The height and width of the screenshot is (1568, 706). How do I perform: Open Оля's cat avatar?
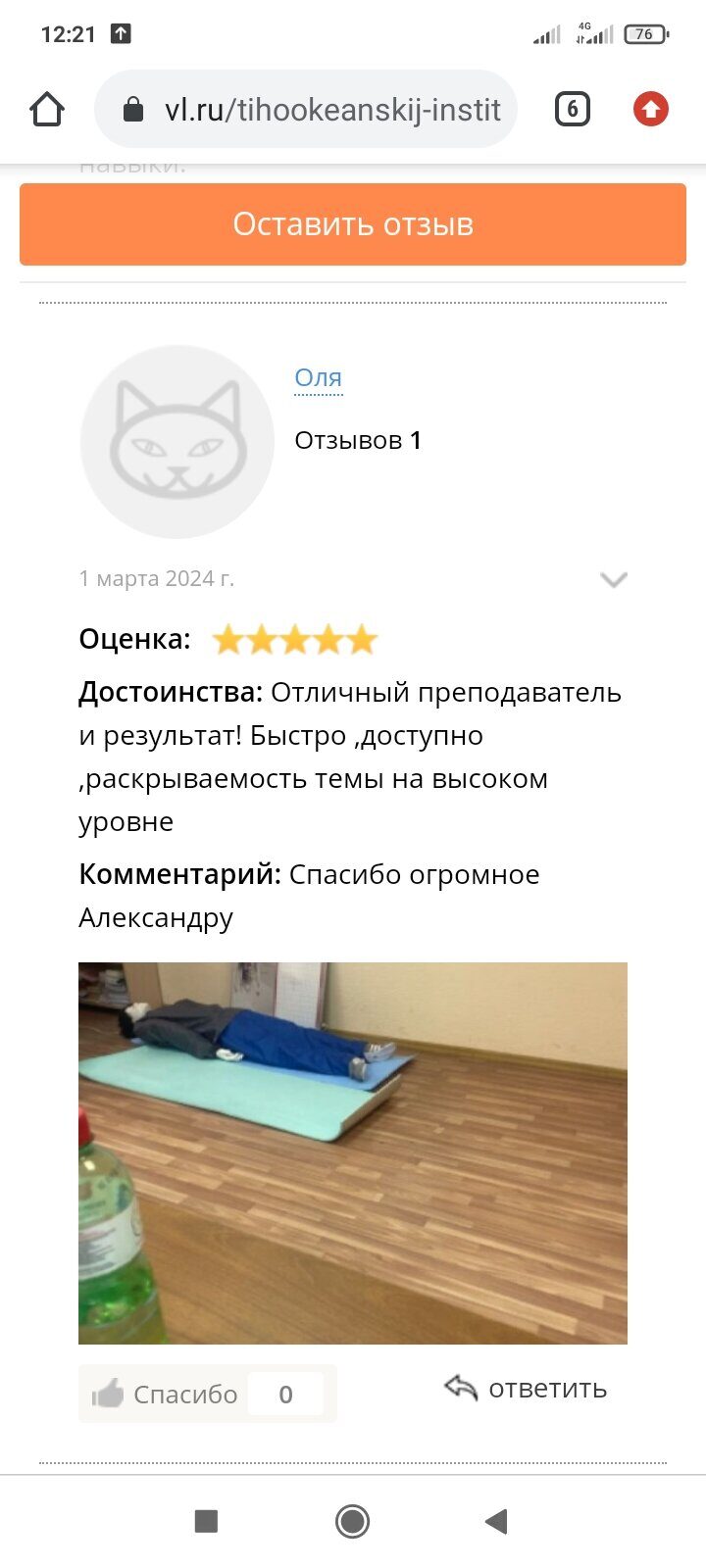click(176, 441)
